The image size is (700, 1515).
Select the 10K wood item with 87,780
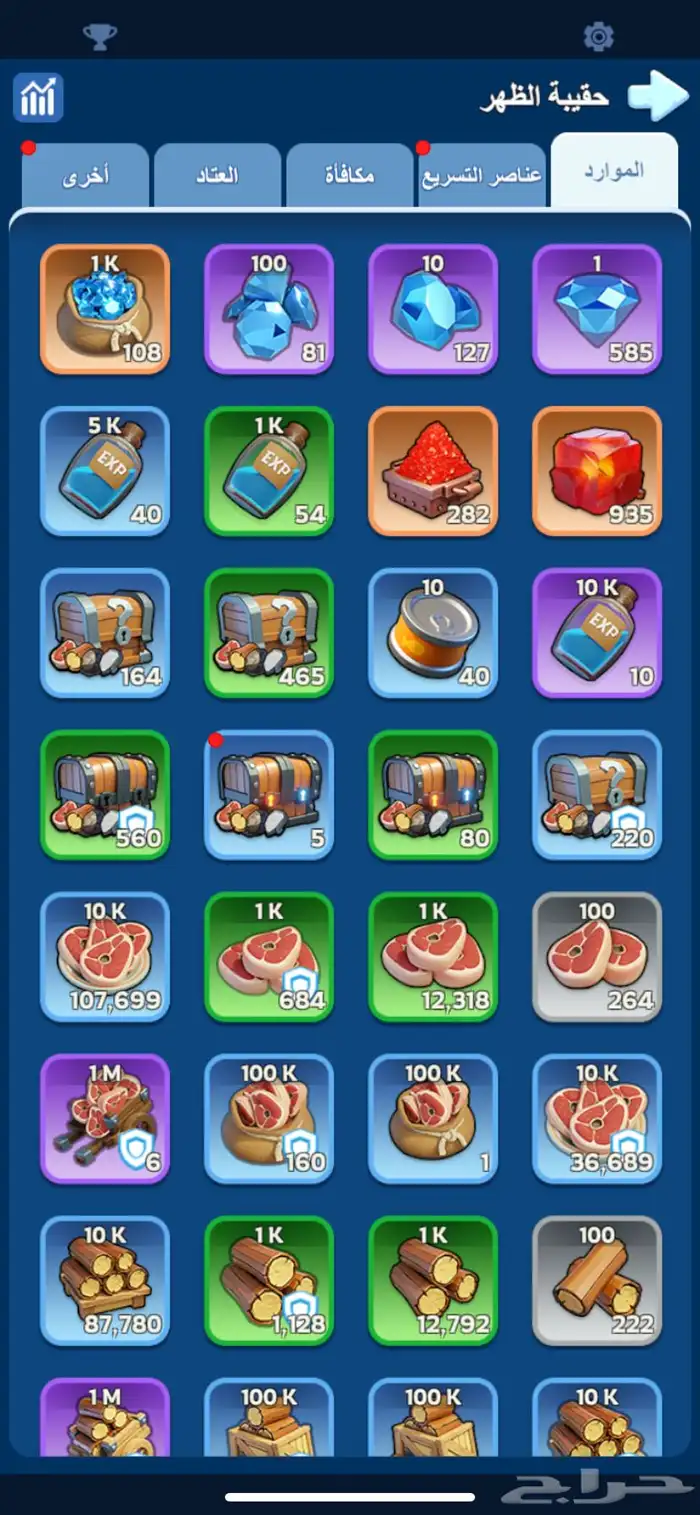pyautogui.click(x=105, y=1281)
